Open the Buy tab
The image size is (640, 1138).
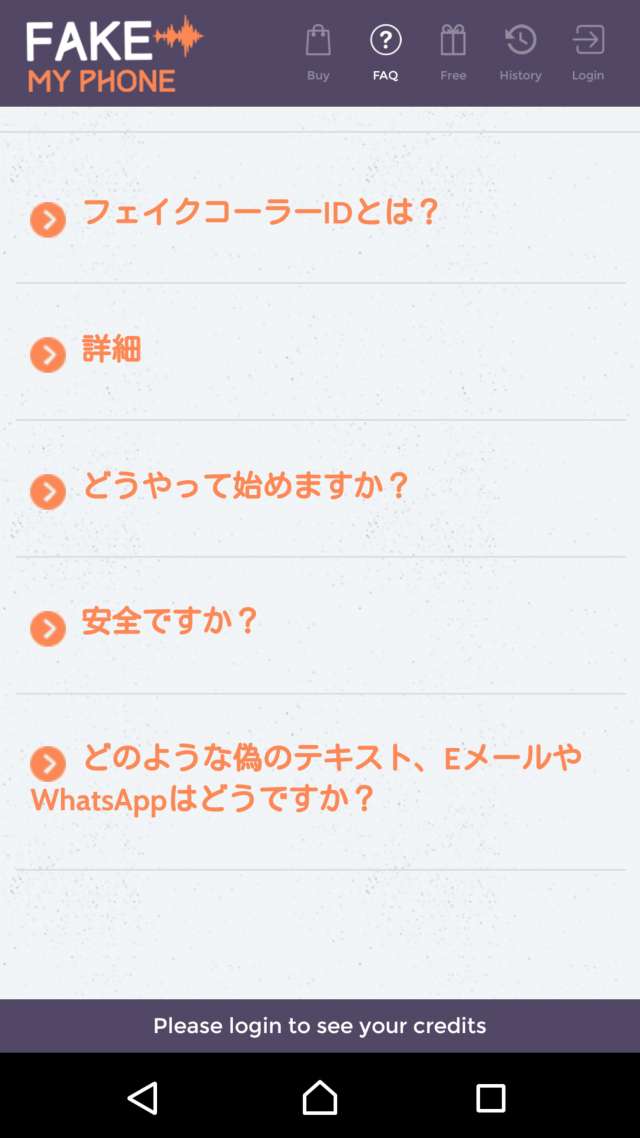point(318,53)
